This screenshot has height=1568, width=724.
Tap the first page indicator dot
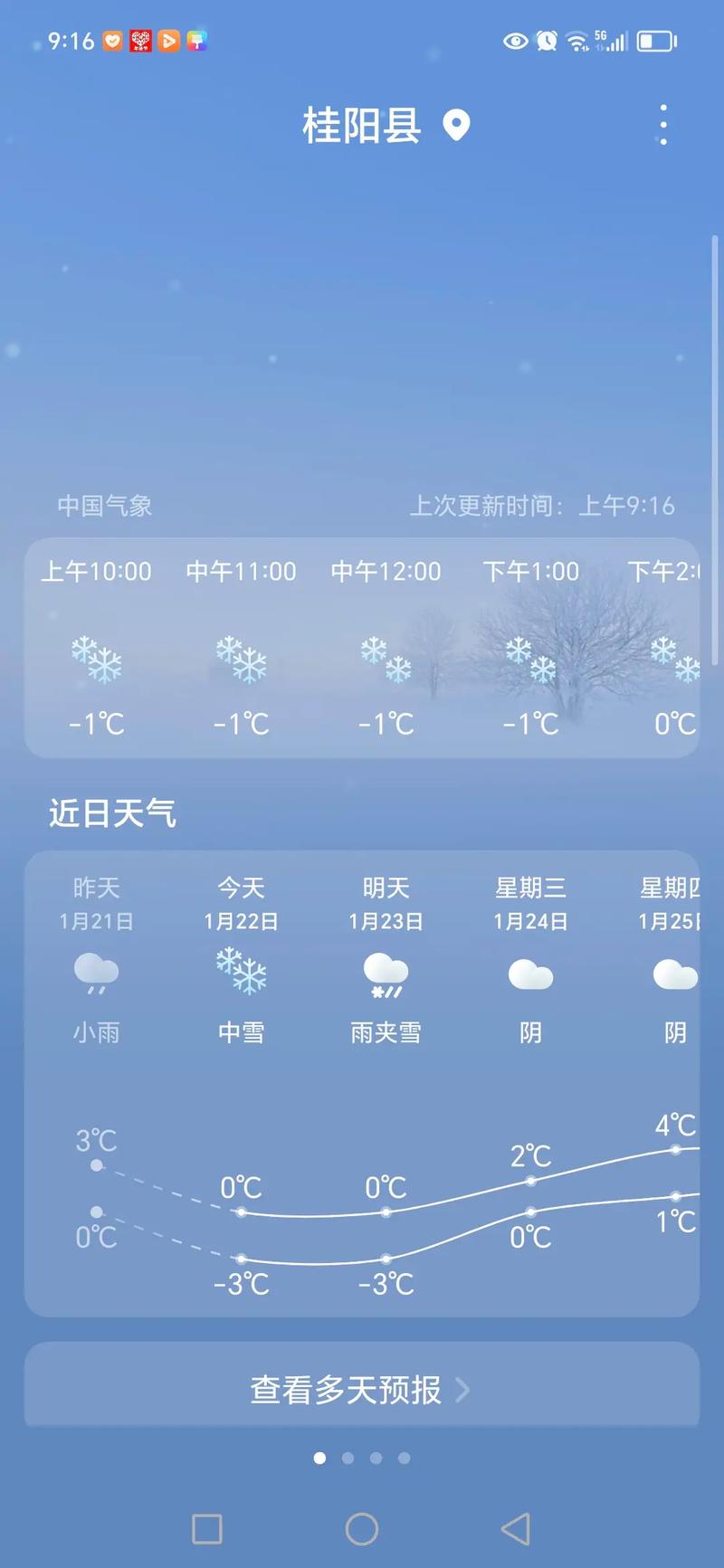pos(319,1458)
